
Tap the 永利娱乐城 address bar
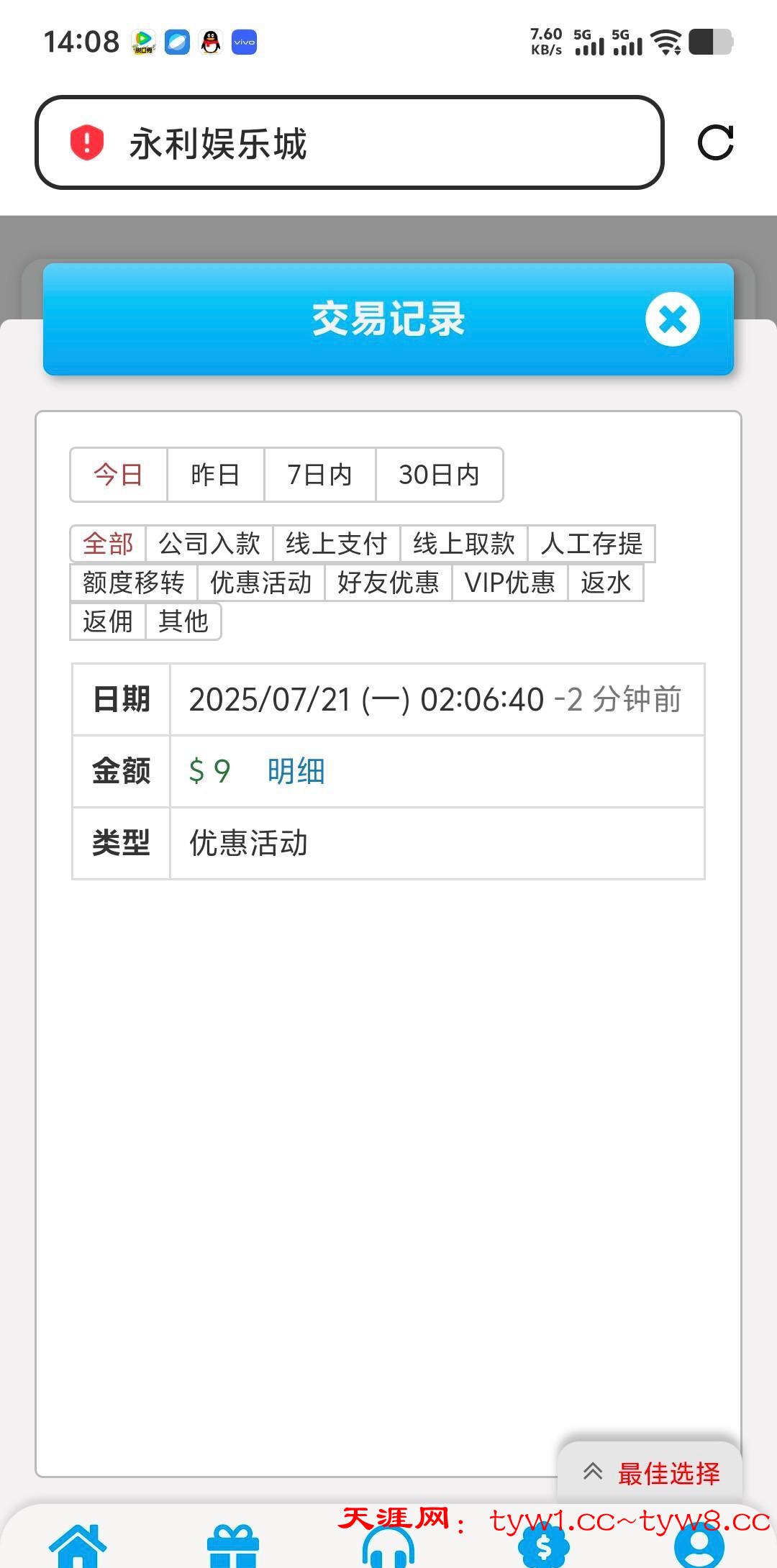coord(349,142)
